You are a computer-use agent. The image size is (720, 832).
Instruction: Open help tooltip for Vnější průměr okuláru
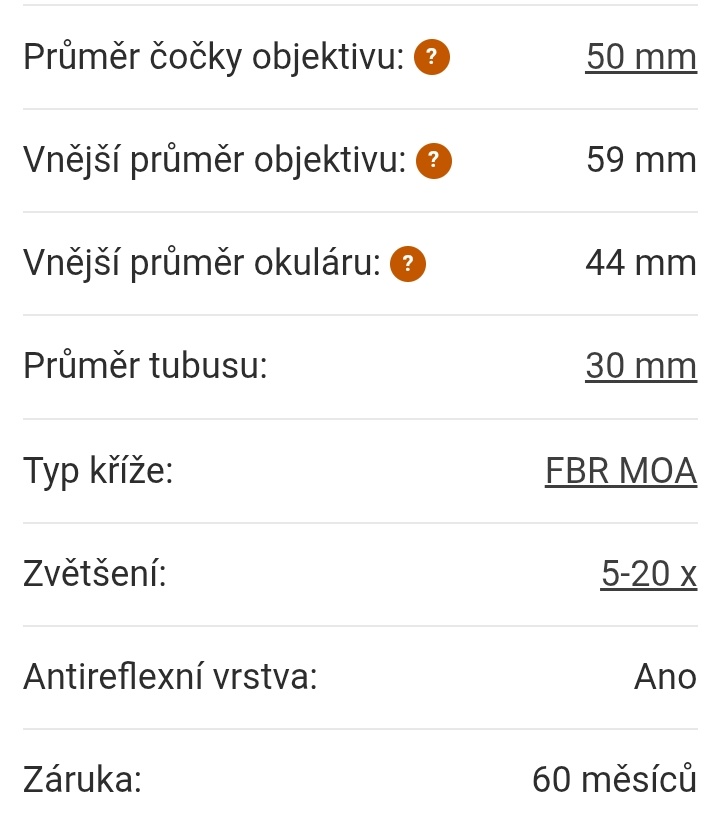407,263
